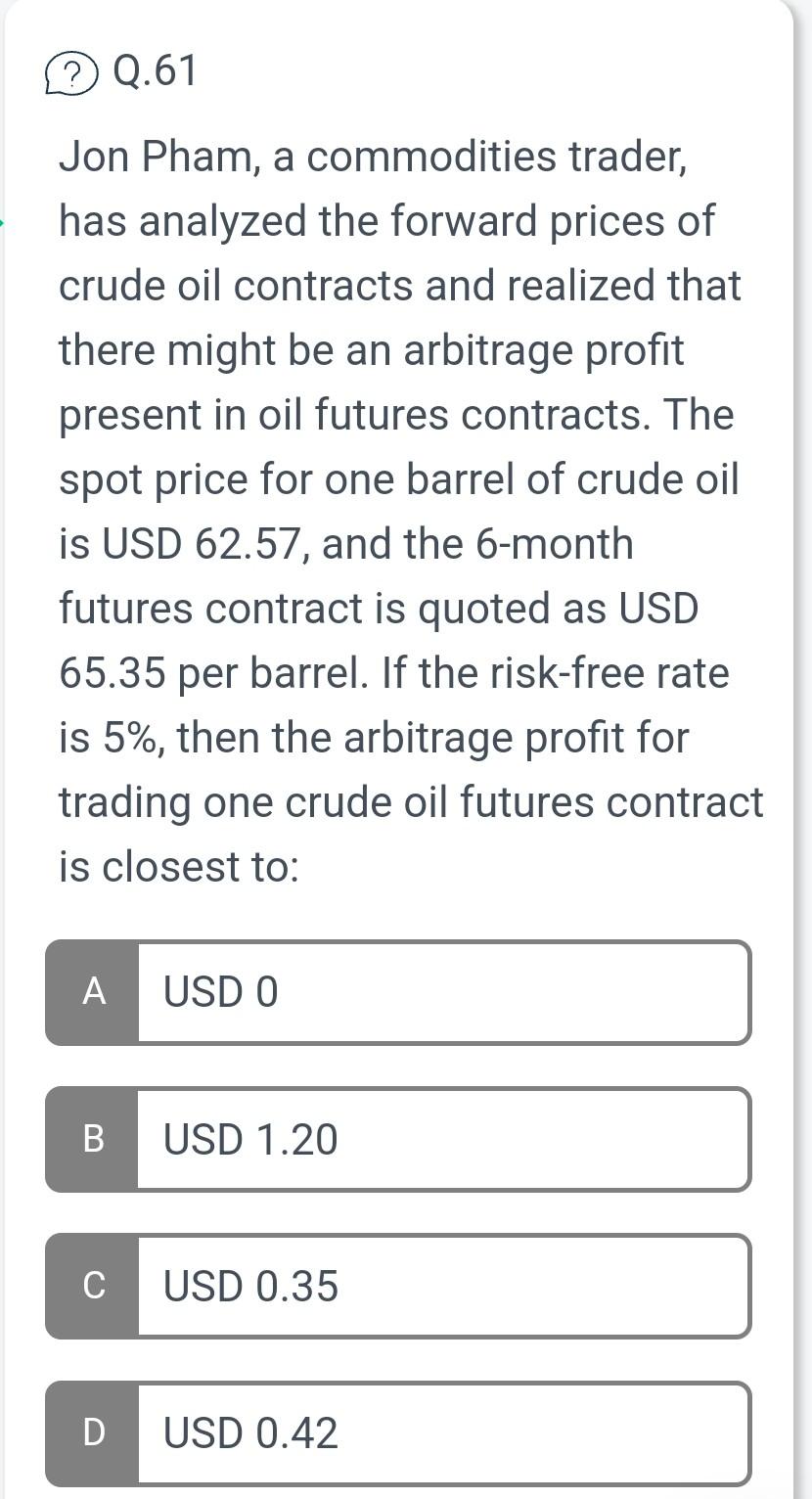The height and width of the screenshot is (1499, 812).
Task: Choose option B: USD 1.20
Action: click(397, 1139)
